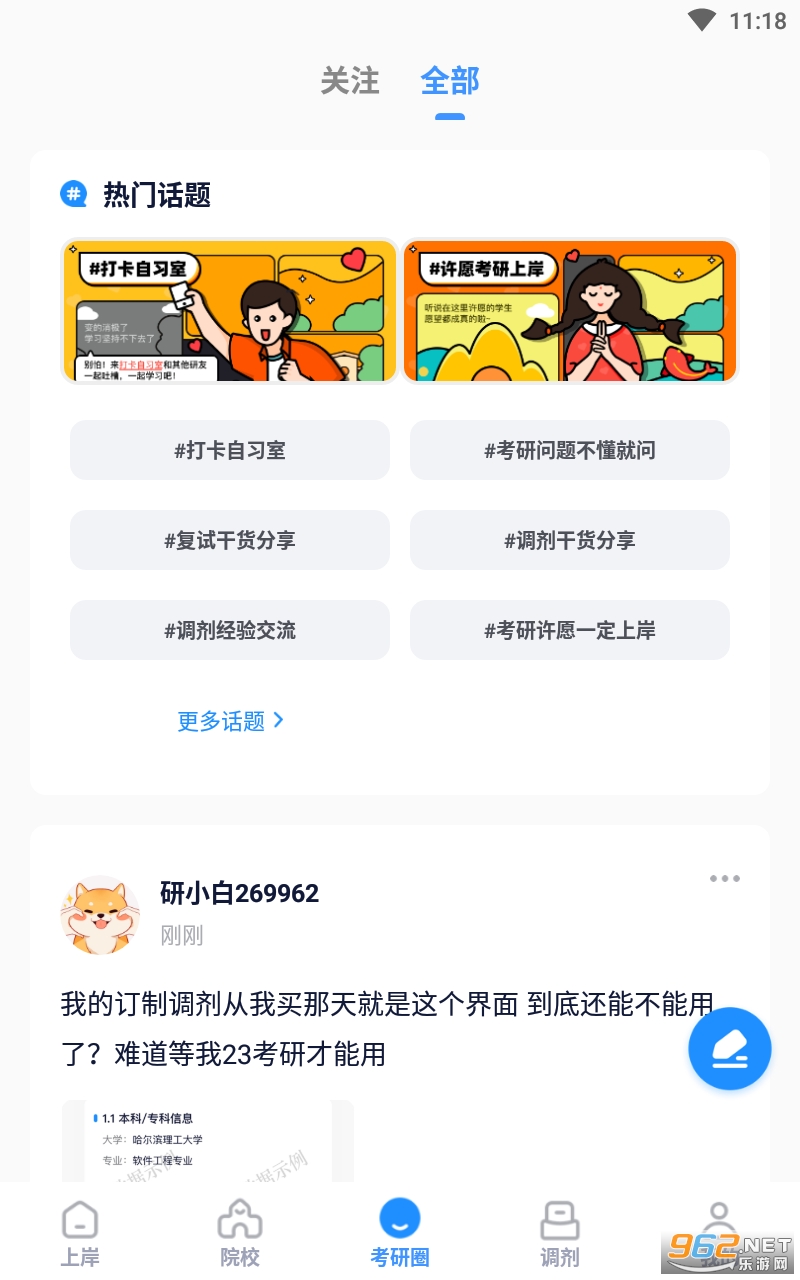Tap the #打卡自习室 topic chip
This screenshot has height=1280, width=800.
tap(230, 450)
